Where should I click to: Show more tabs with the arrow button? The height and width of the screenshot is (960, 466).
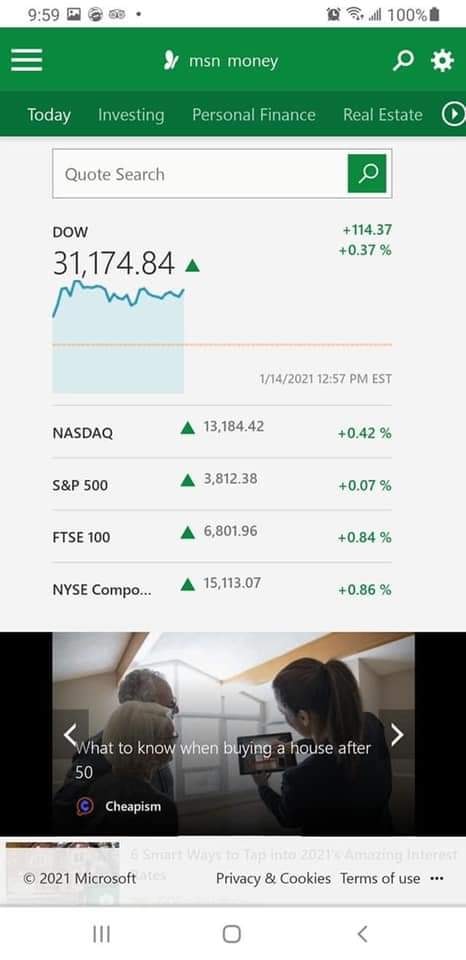click(453, 114)
